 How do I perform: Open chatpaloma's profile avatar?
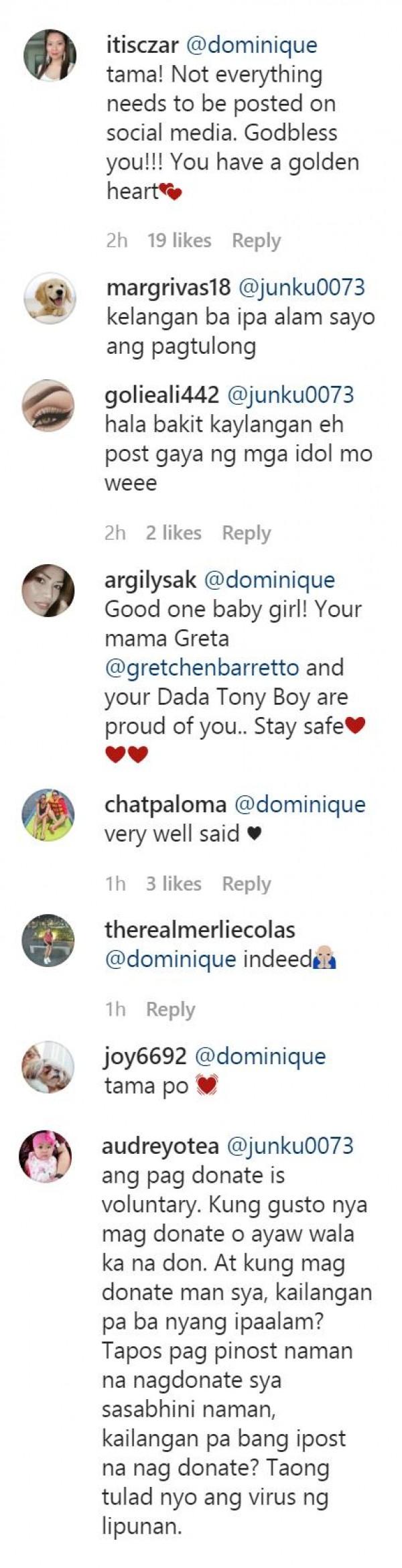pyautogui.click(x=48, y=814)
